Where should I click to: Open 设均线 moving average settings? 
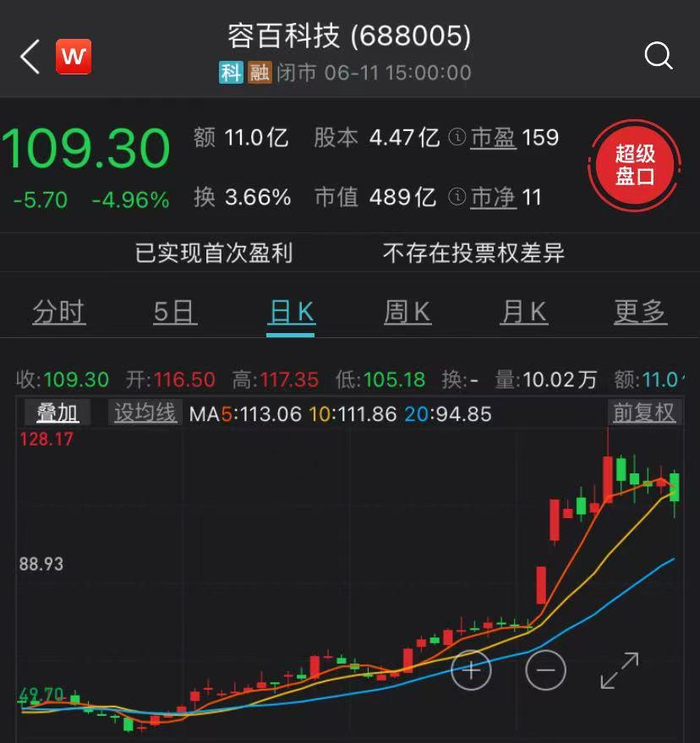point(145,413)
